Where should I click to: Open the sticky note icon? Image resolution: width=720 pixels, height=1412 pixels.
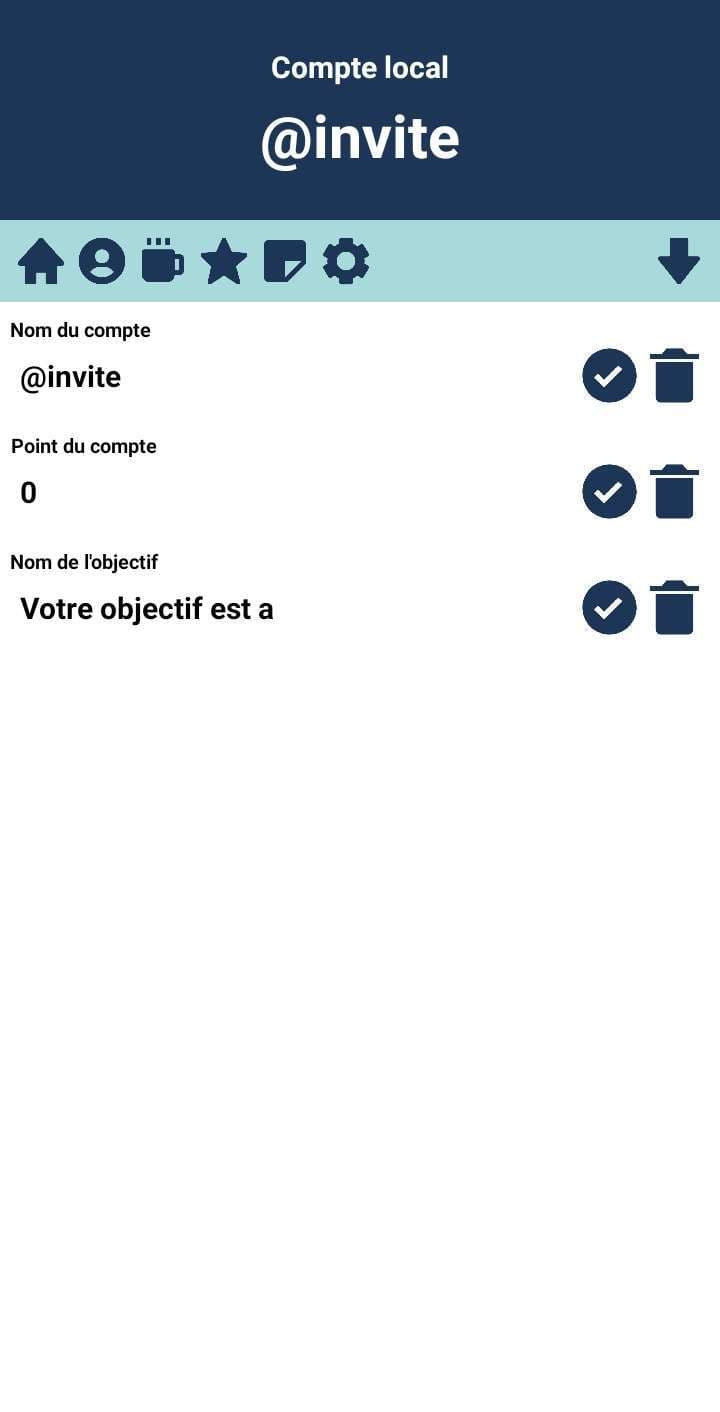[285, 261]
